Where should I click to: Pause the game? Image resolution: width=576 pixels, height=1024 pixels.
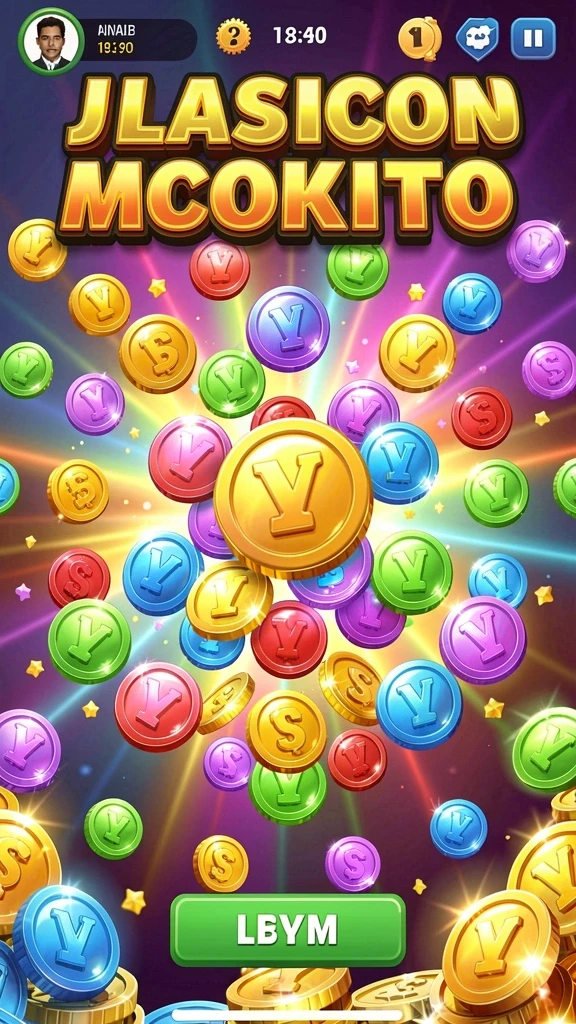coord(533,39)
